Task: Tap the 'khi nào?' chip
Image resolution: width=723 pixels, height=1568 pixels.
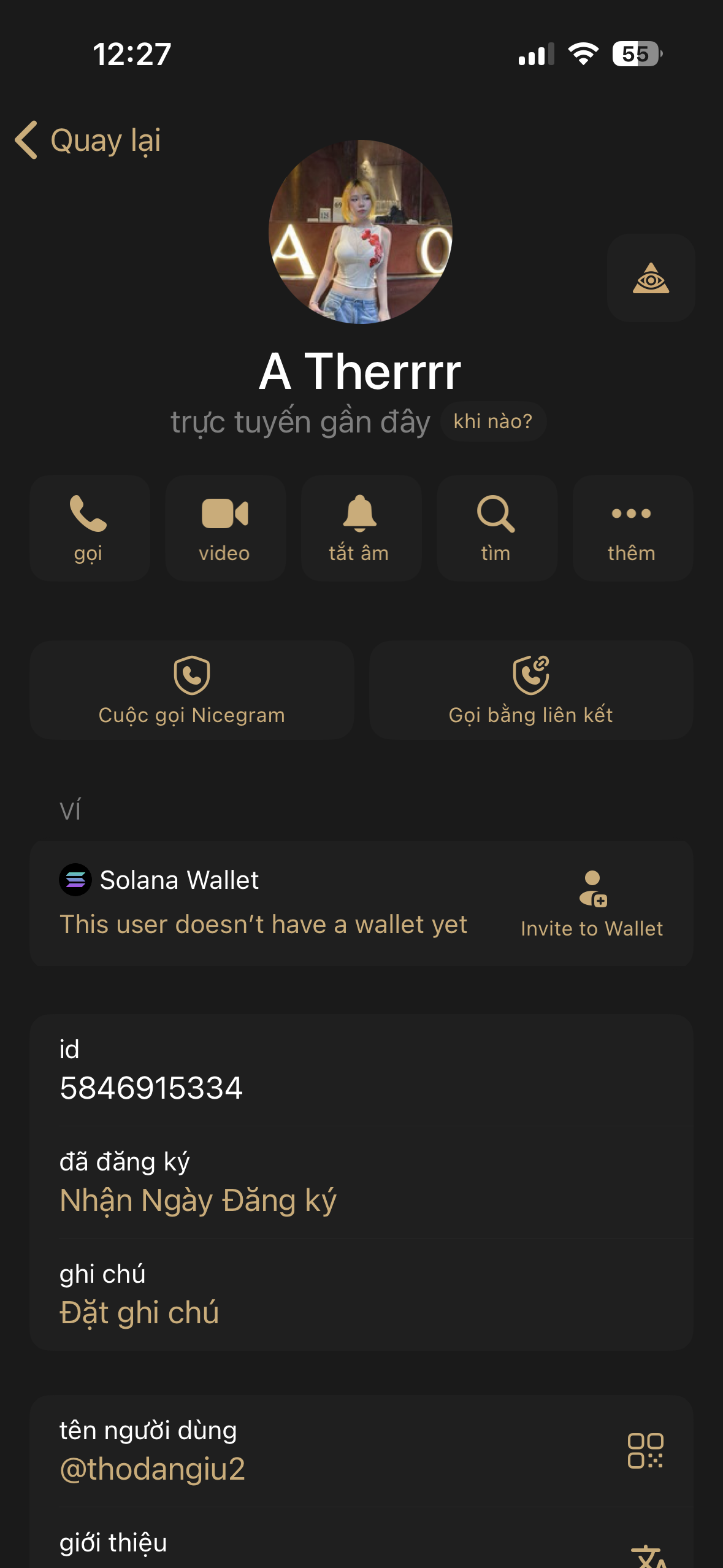Action: 492,421
